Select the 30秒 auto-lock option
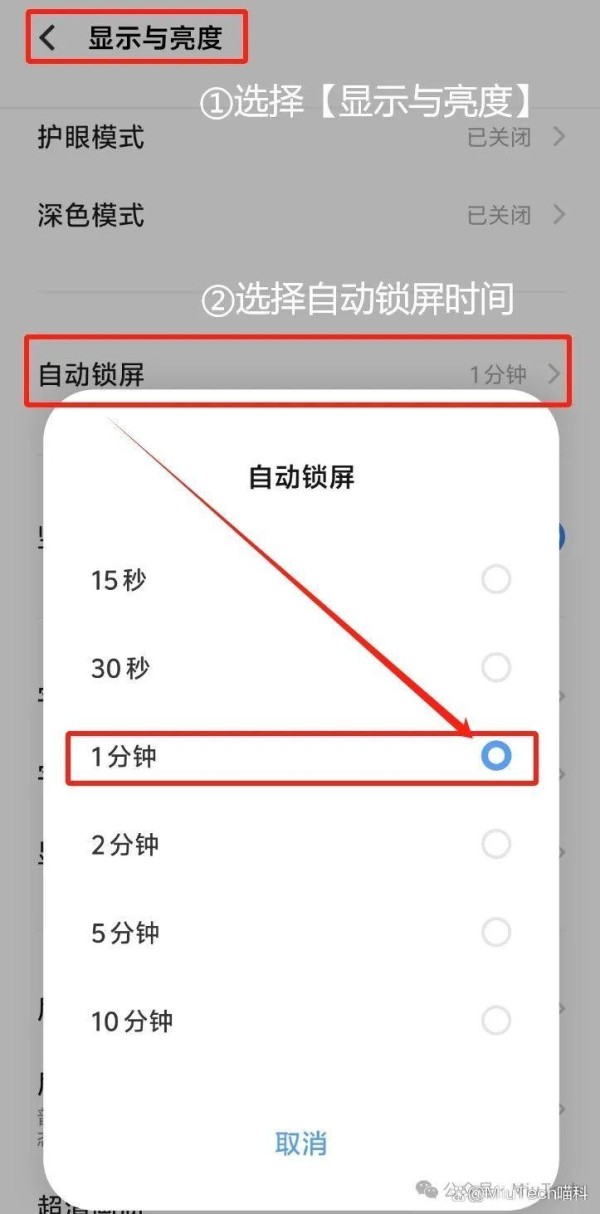The image size is (600, 1214). 300,668
